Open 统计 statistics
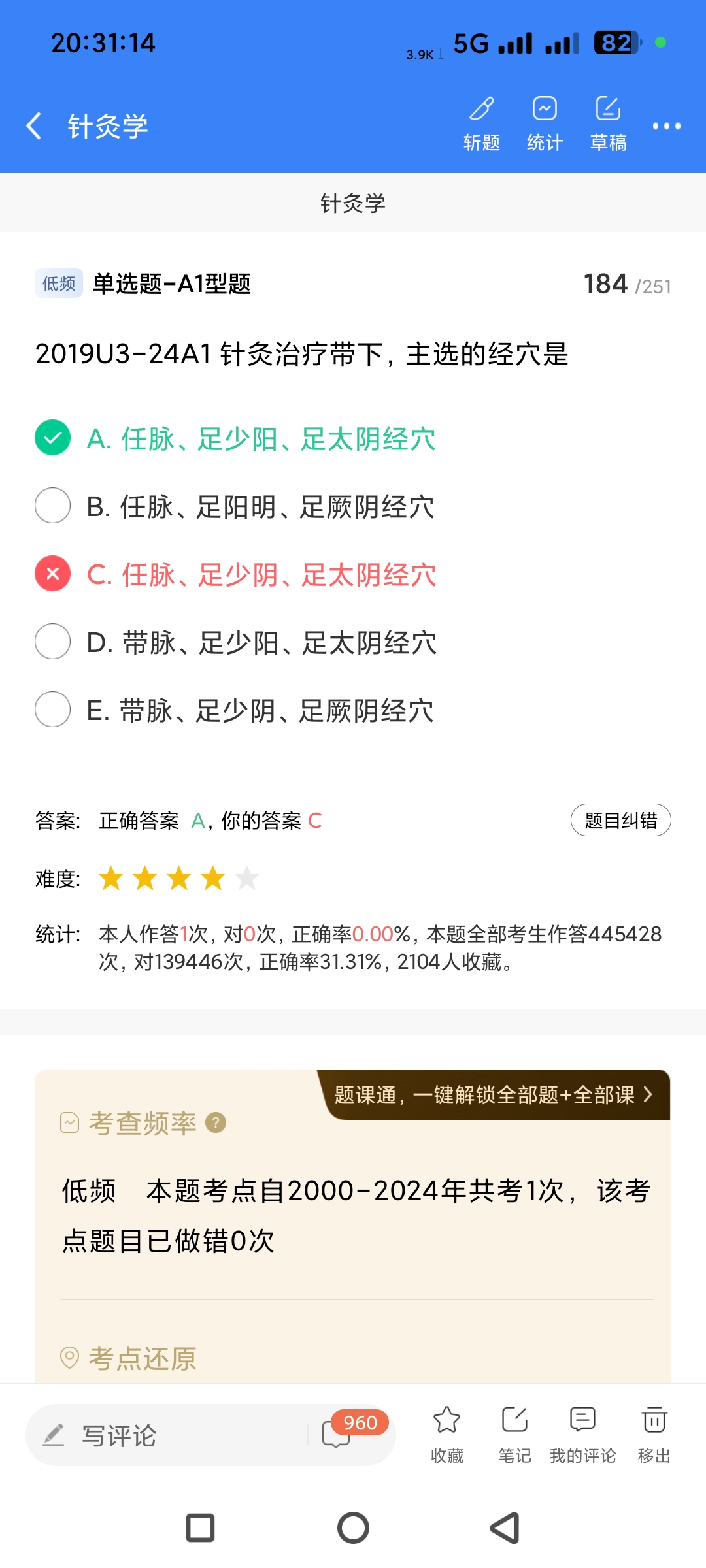706x1568 pixels. coord(545,123)
